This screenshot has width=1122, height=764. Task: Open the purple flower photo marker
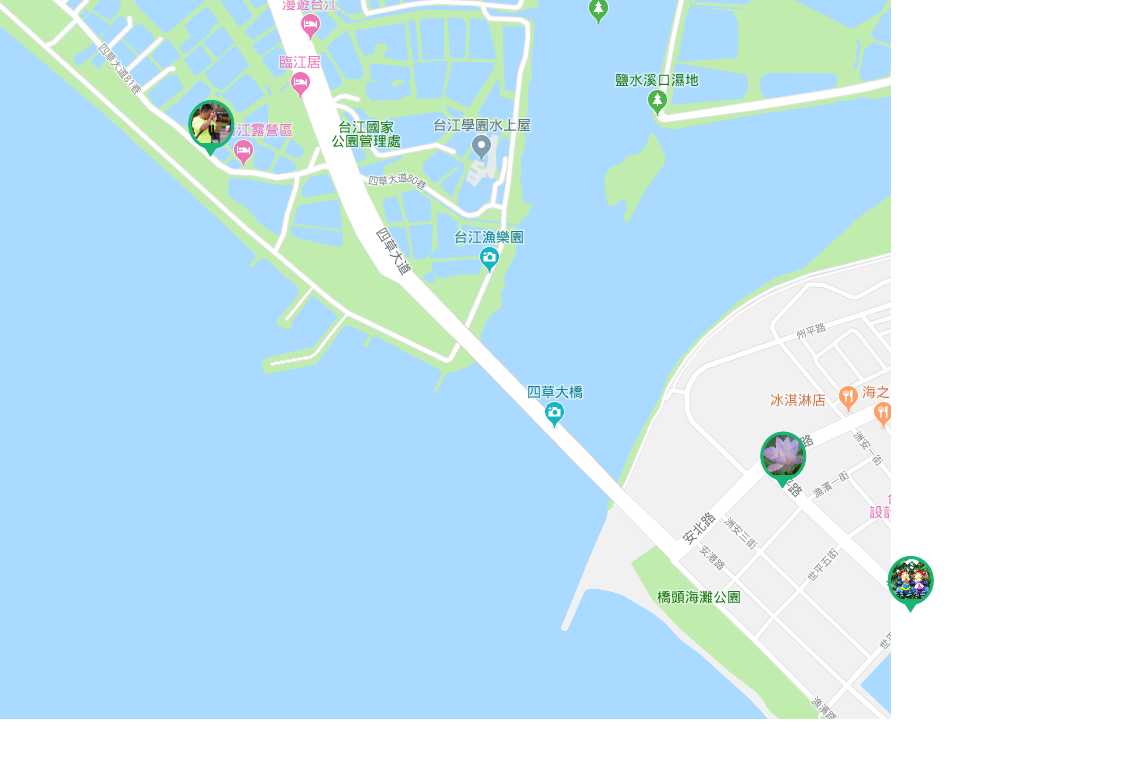(x=783, y=457)
